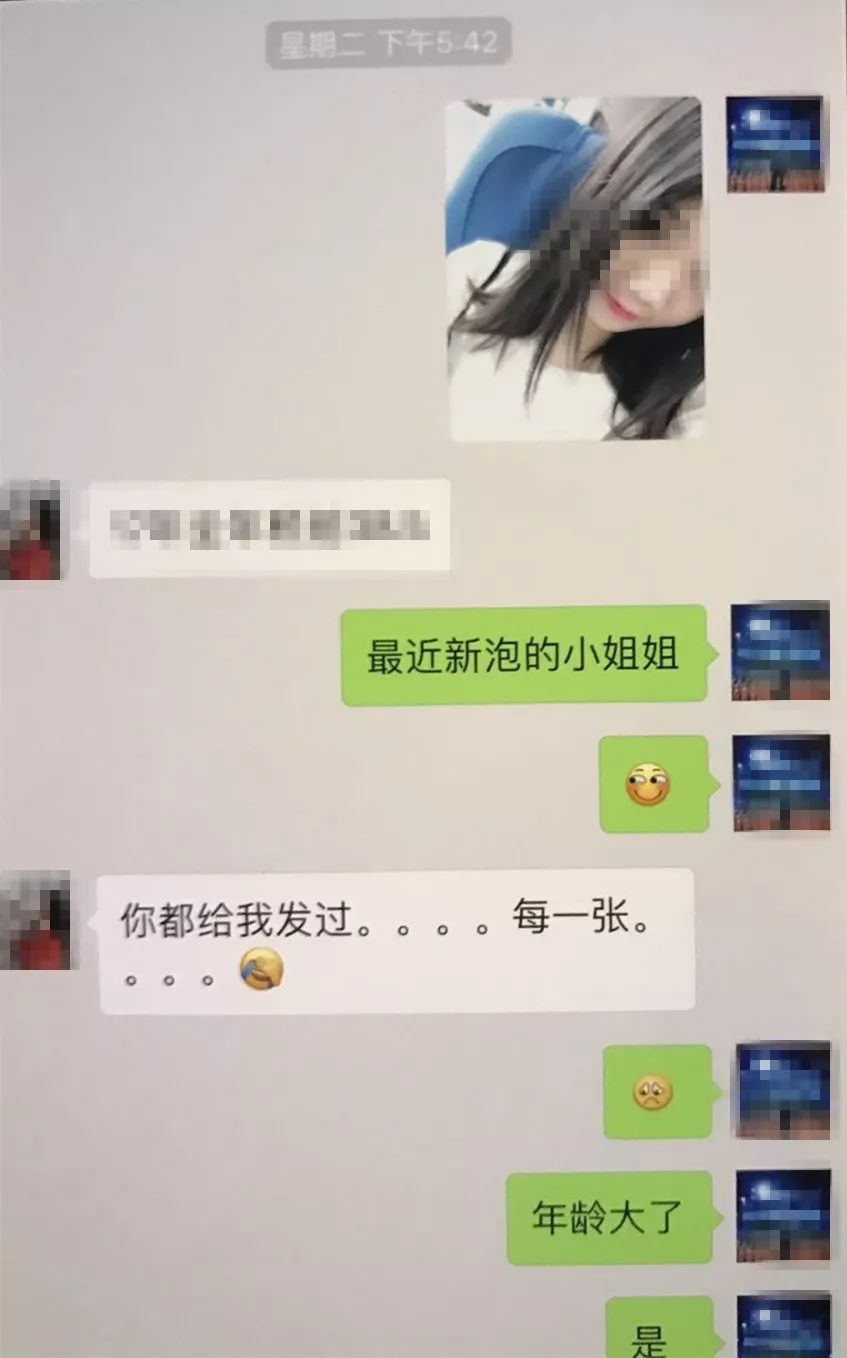
Task: Open the photo message in the chat
Action: coord(575,268)
